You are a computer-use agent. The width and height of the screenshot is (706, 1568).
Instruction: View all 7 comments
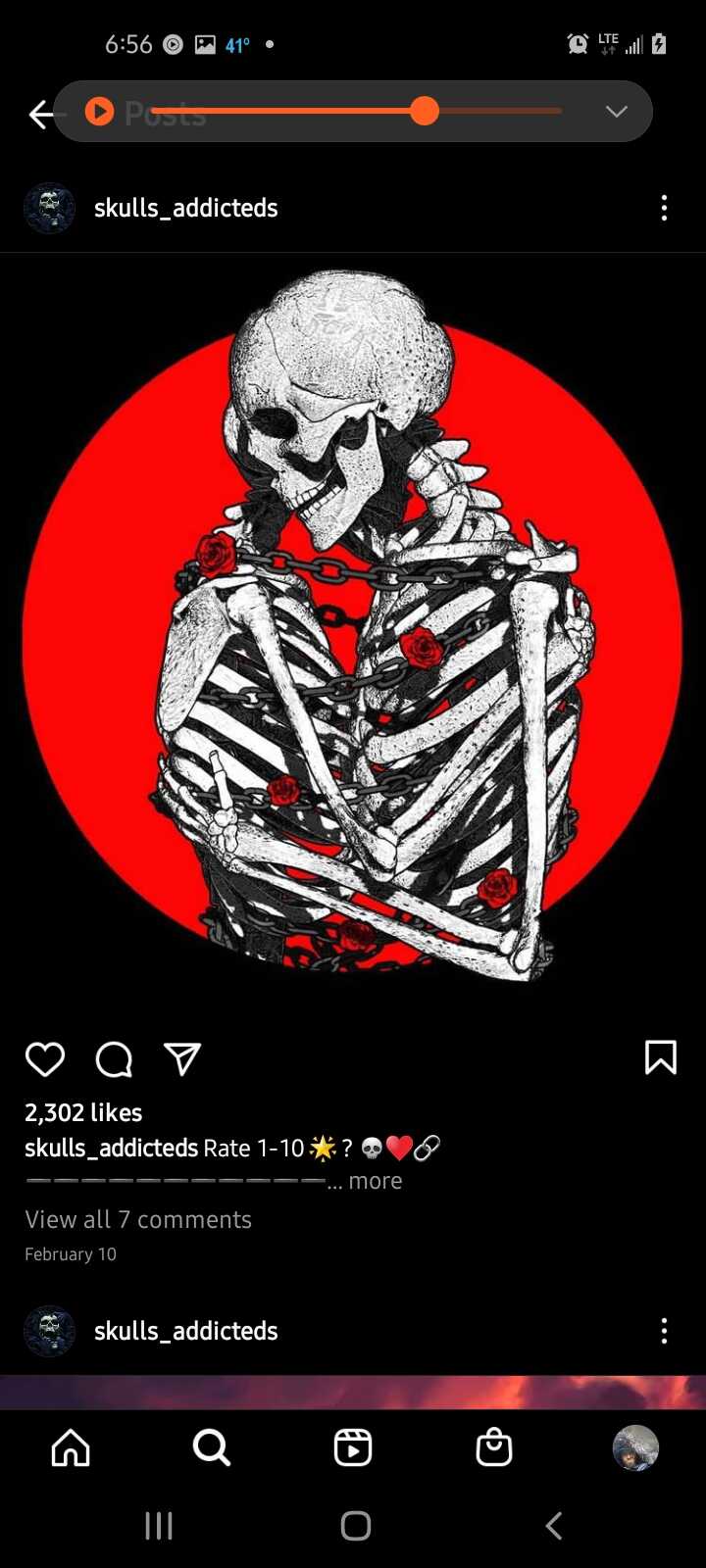(x=138, y=1219)
